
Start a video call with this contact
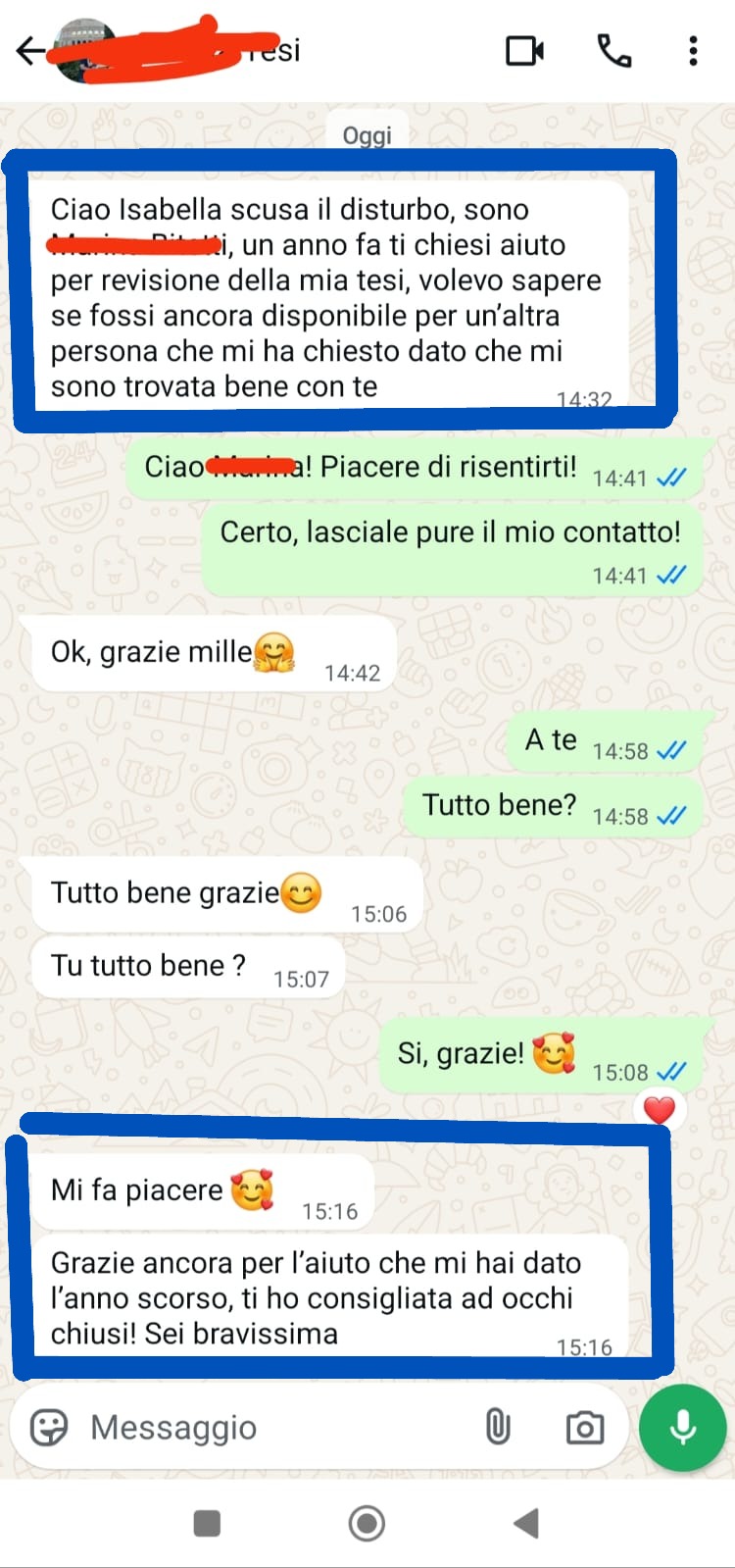click(524, 51)
